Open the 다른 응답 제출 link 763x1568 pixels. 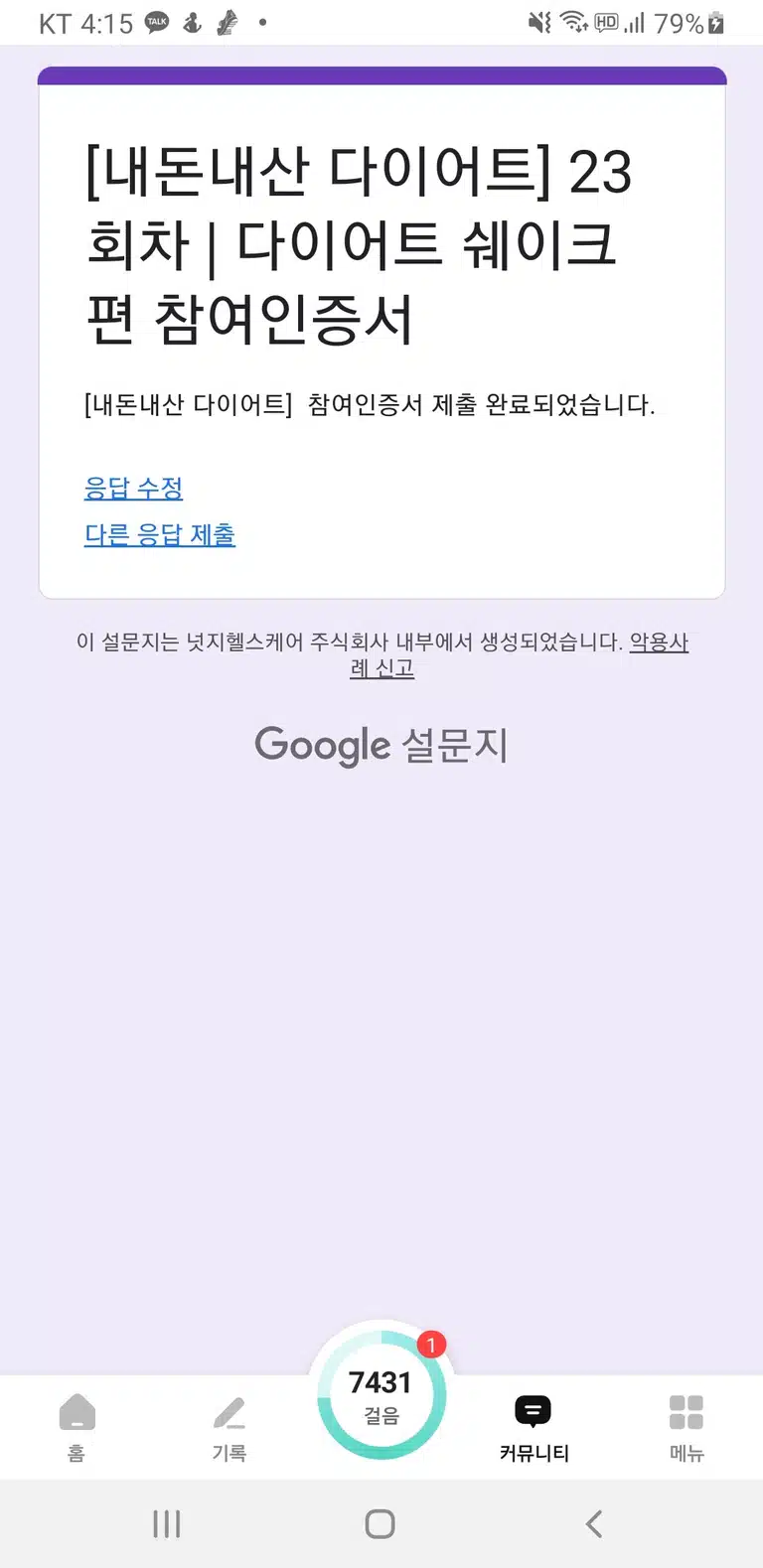[x=160, y=534]
